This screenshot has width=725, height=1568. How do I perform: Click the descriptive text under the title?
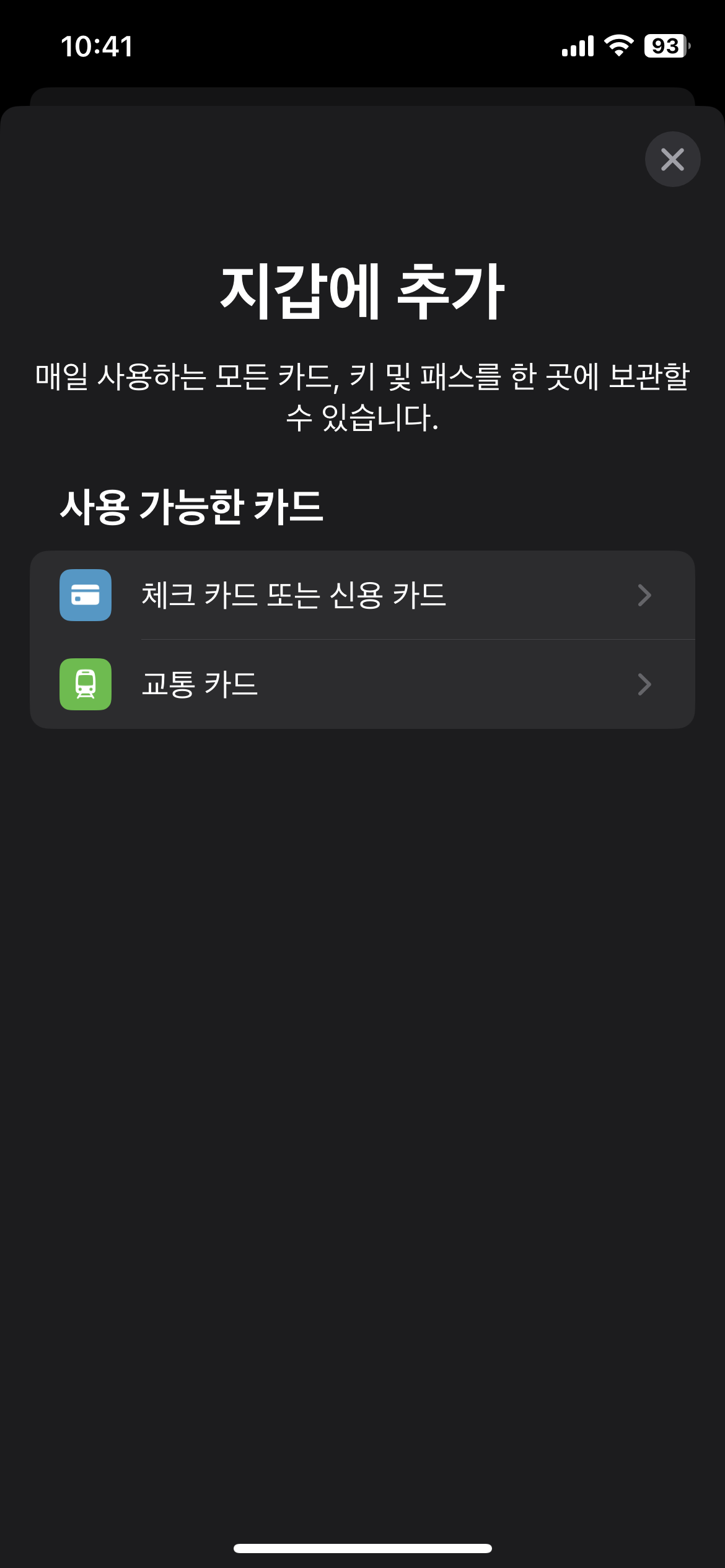tap(362, 396)
